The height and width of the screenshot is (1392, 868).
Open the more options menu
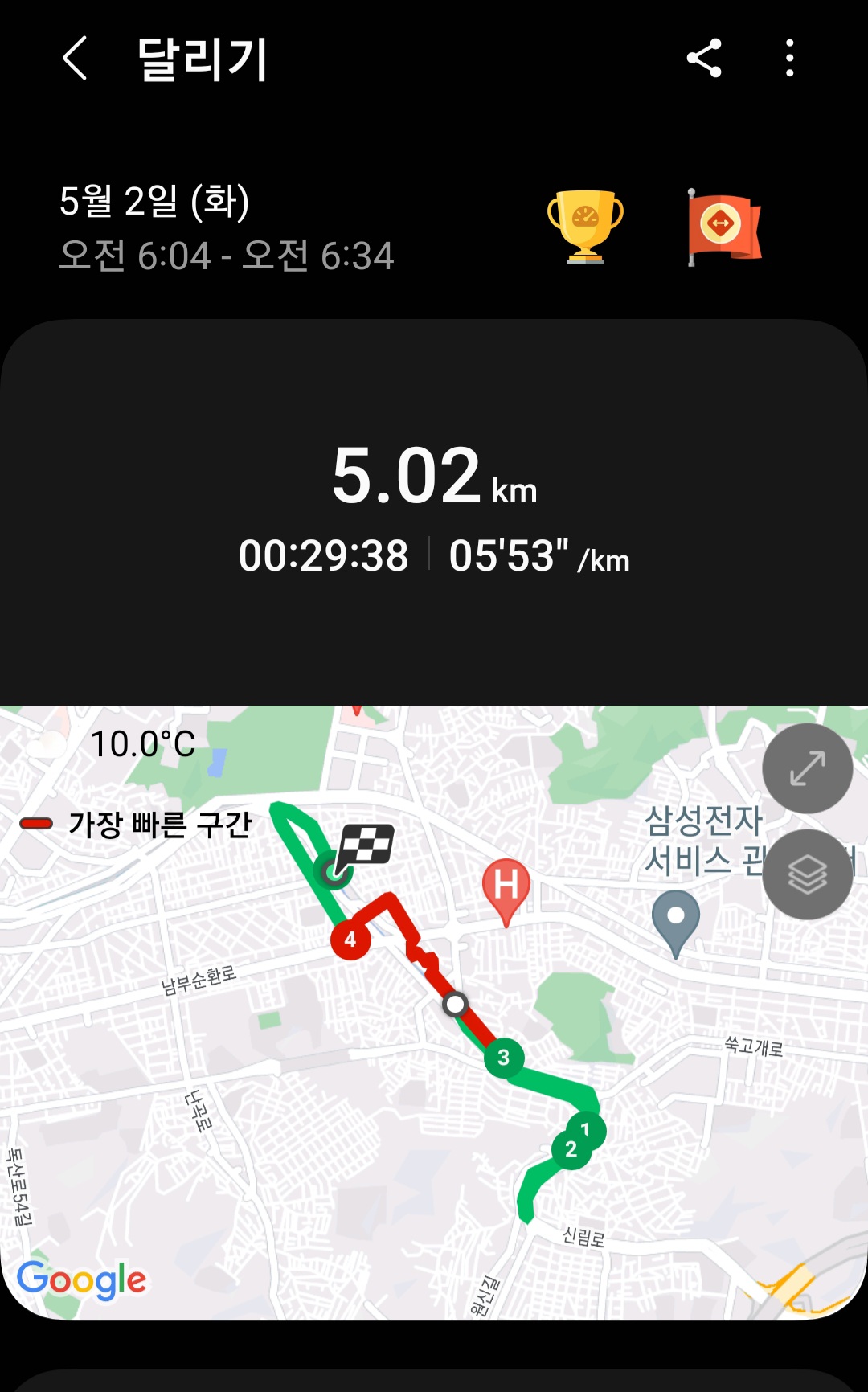789,59
